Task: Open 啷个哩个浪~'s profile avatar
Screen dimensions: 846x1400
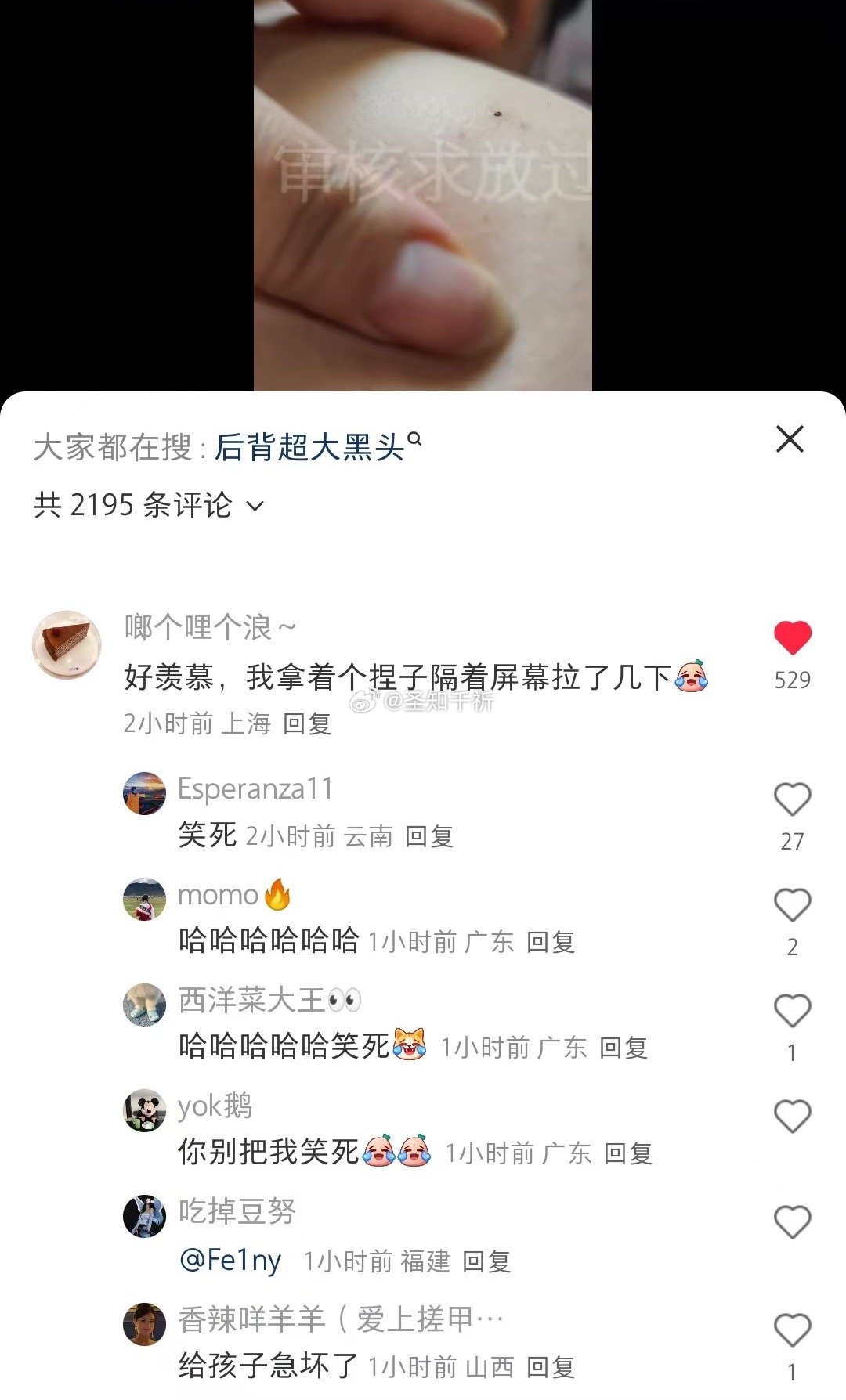Action: click(67, 645)
